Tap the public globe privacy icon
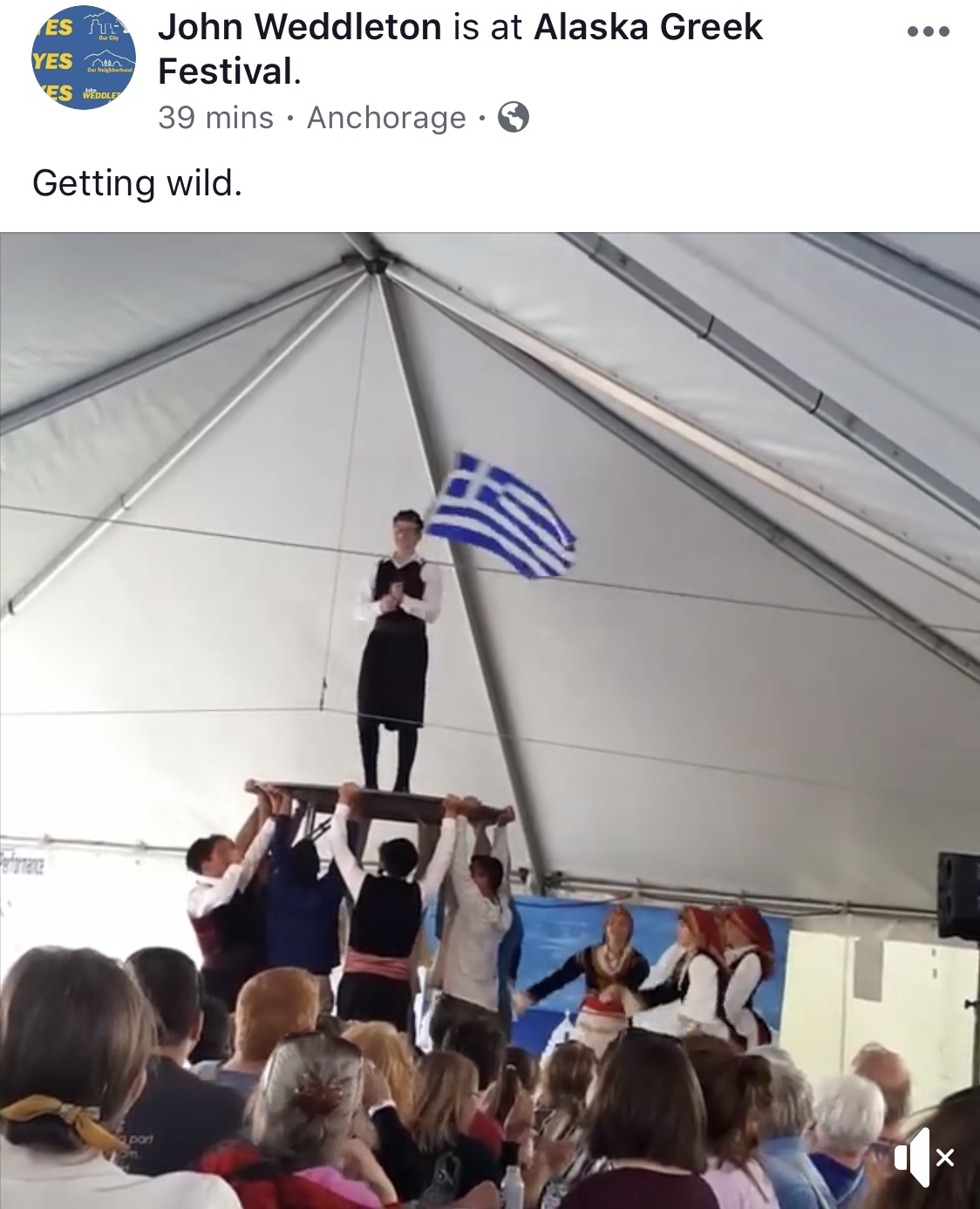This screenshot has width=980, height=1209. click(x=514, y=117)
